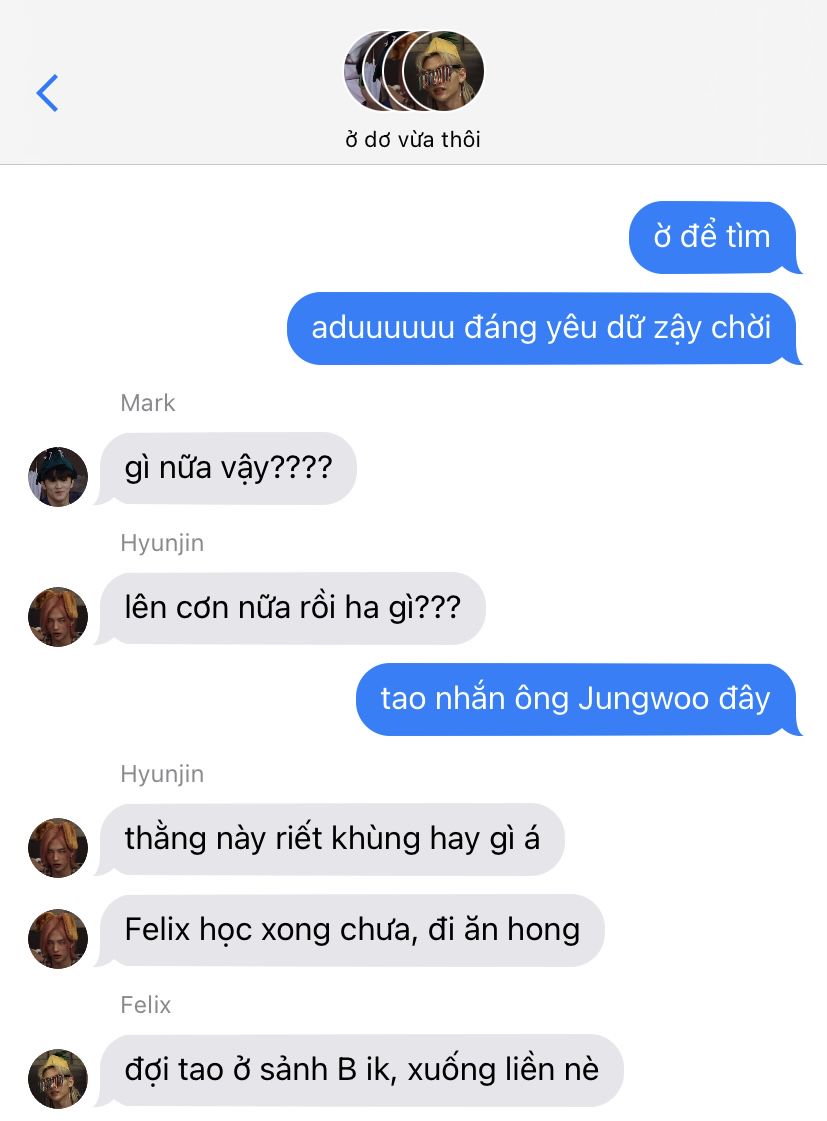
Task: Tap Felix's avatar beside the last message
Action: click(58, 1079)
